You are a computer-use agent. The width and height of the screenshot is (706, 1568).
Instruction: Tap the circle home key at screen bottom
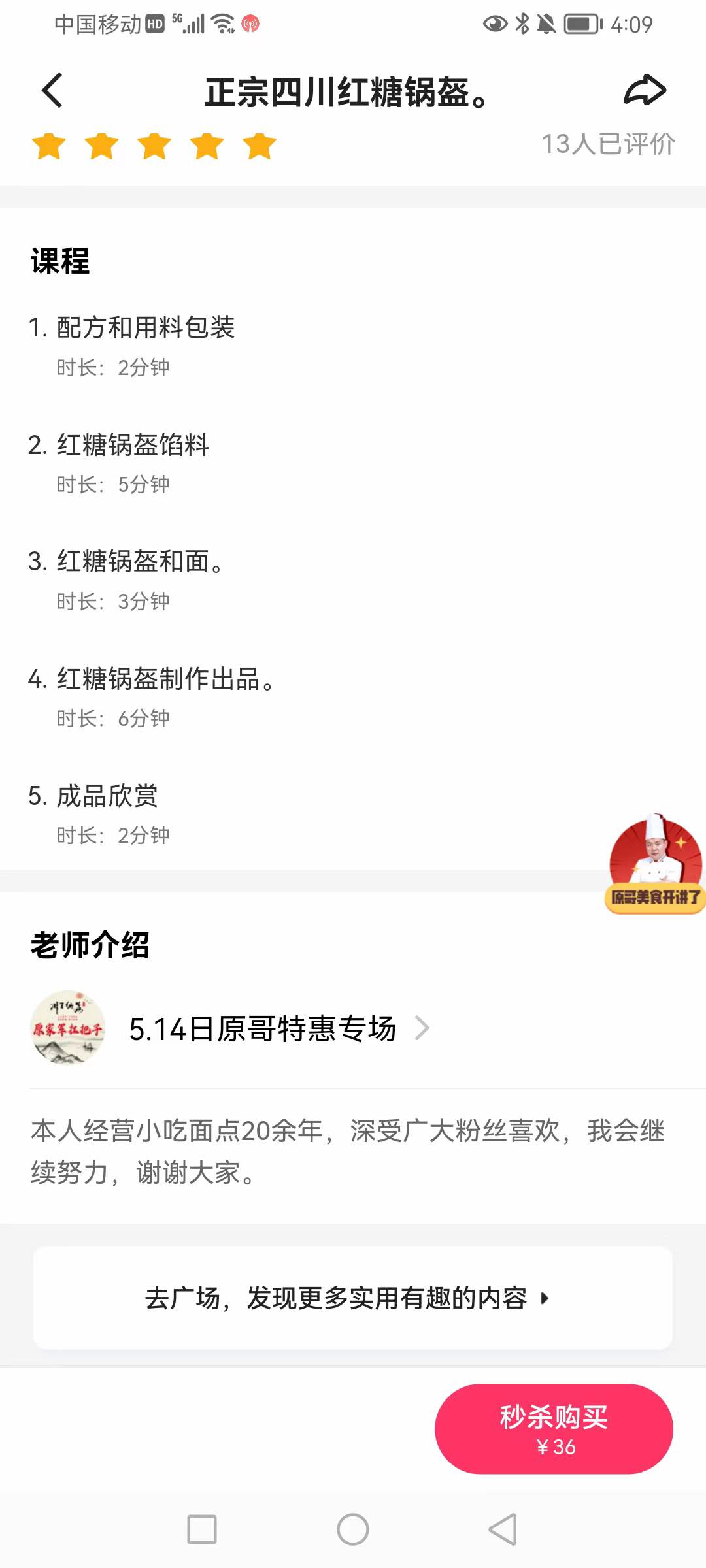352,1529
